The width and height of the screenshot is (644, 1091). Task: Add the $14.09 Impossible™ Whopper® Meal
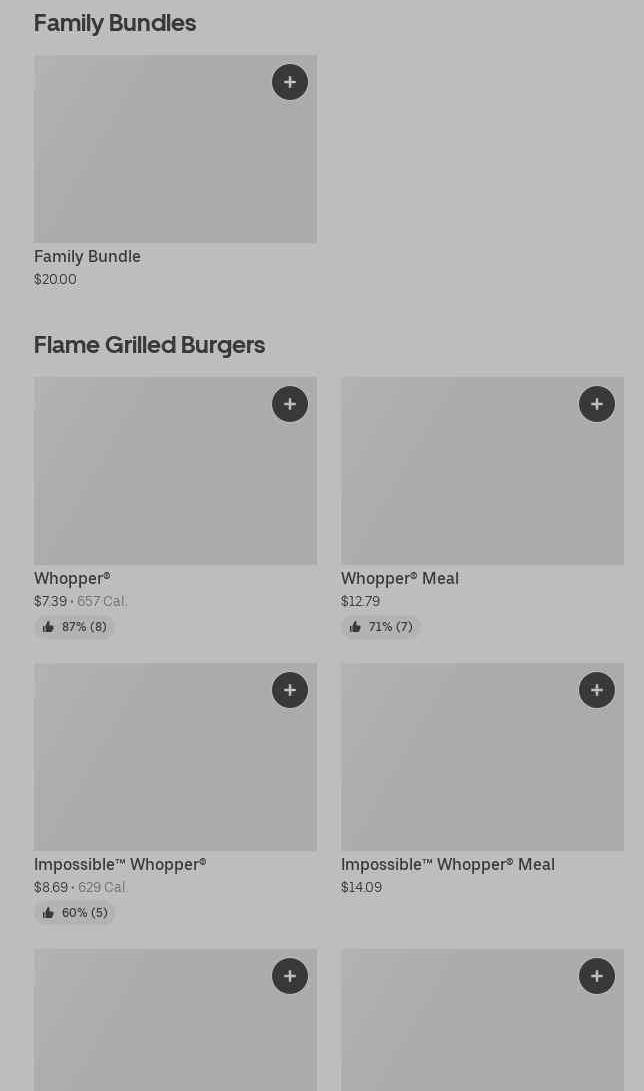(x=597, y=690)
